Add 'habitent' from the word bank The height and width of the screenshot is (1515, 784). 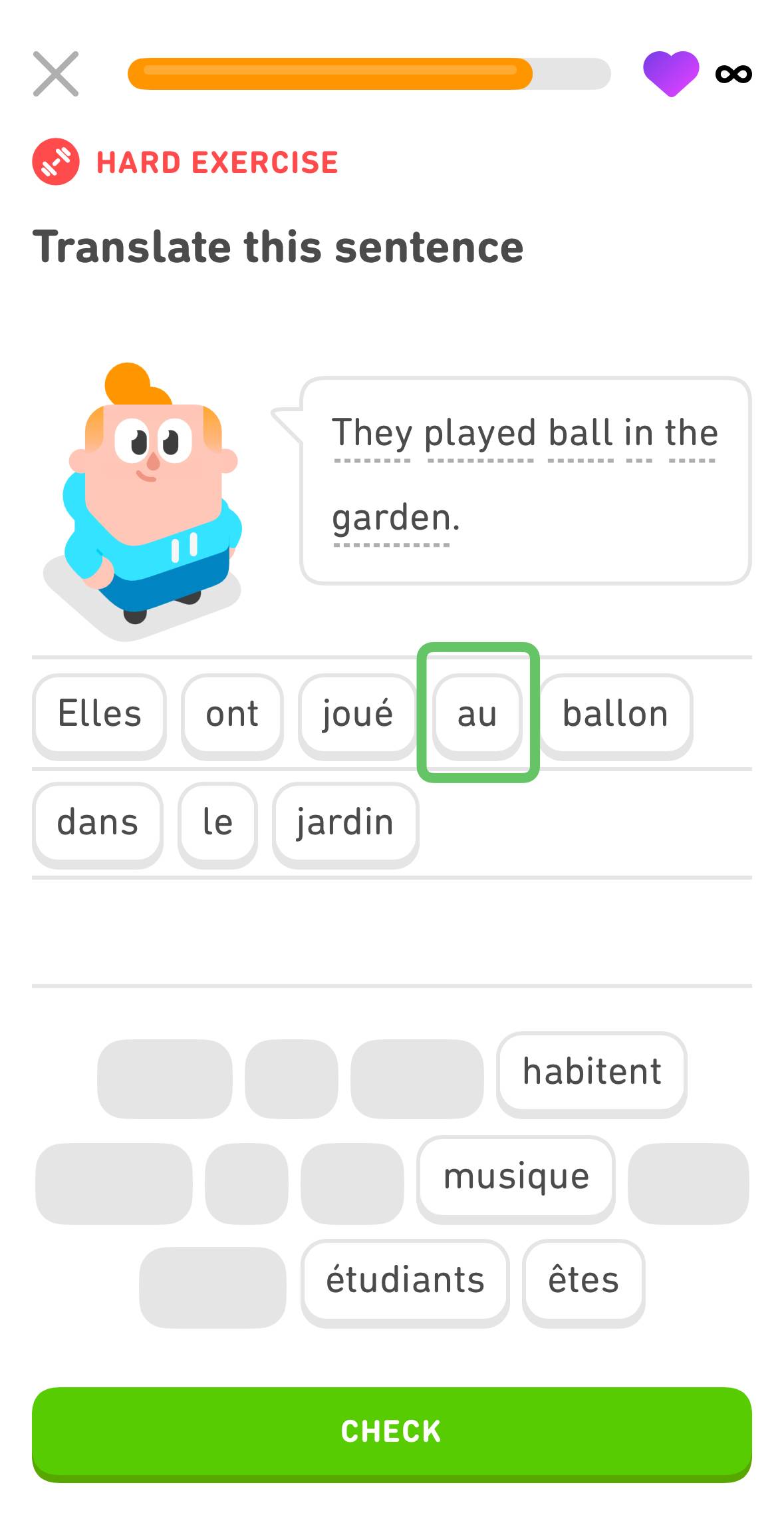(591, 1073)
